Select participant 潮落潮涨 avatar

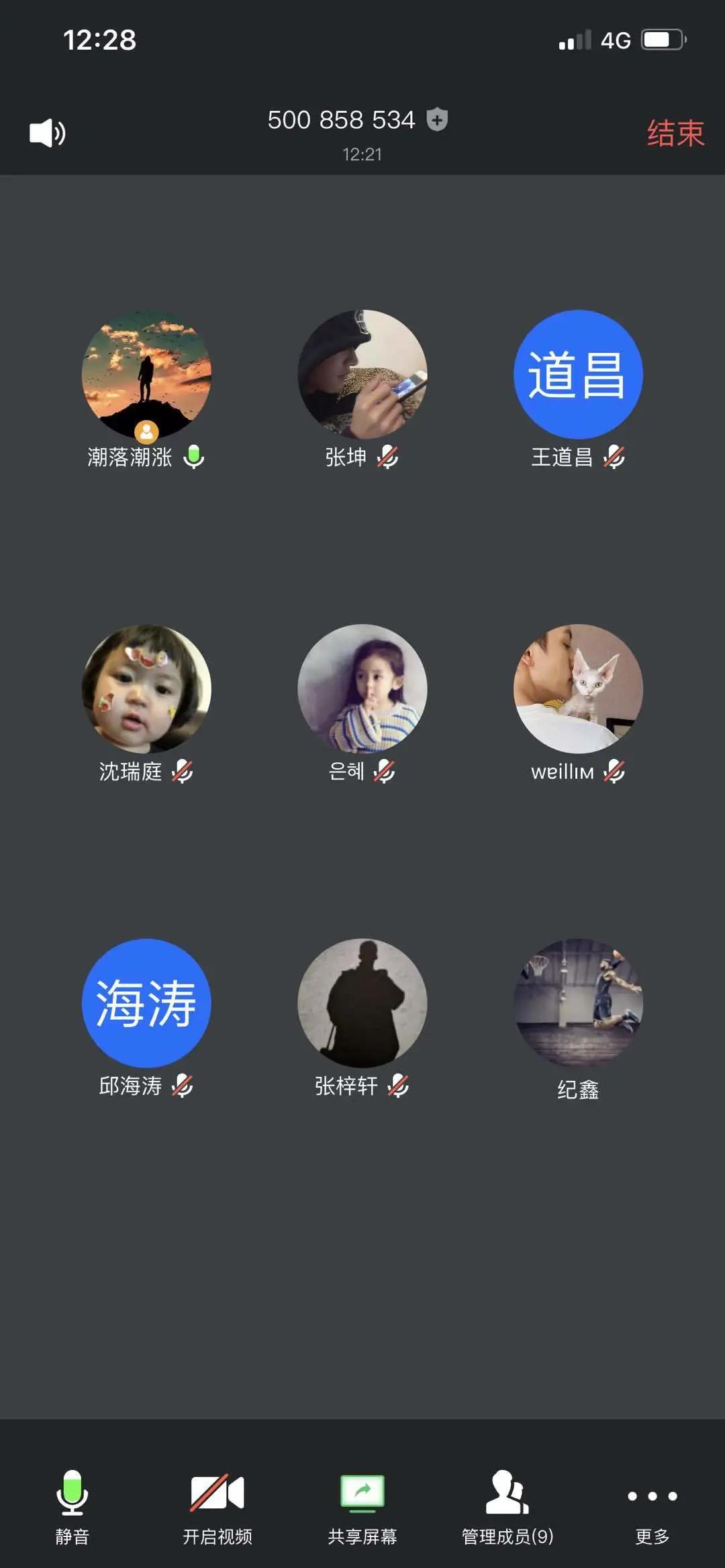146,374
